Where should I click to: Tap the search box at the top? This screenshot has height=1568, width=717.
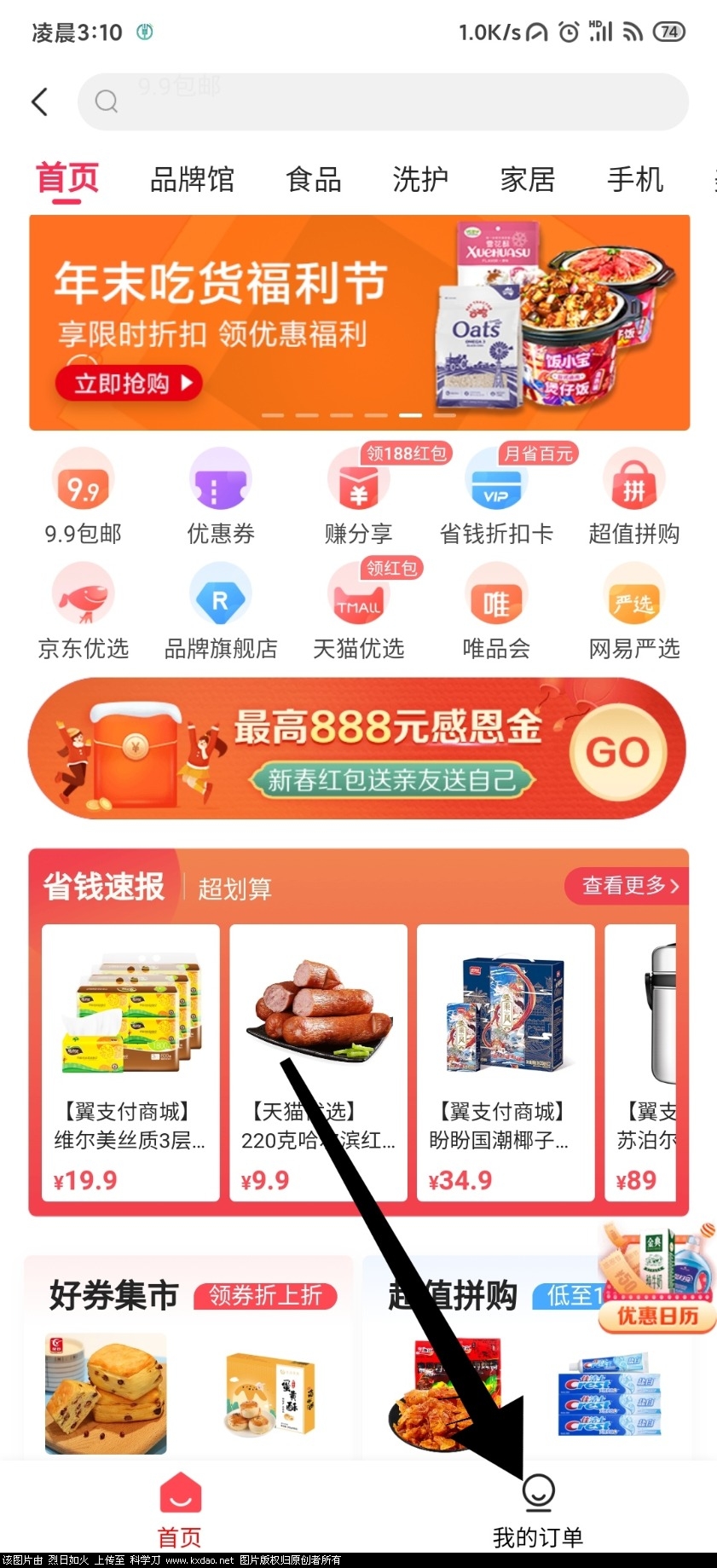384,101
